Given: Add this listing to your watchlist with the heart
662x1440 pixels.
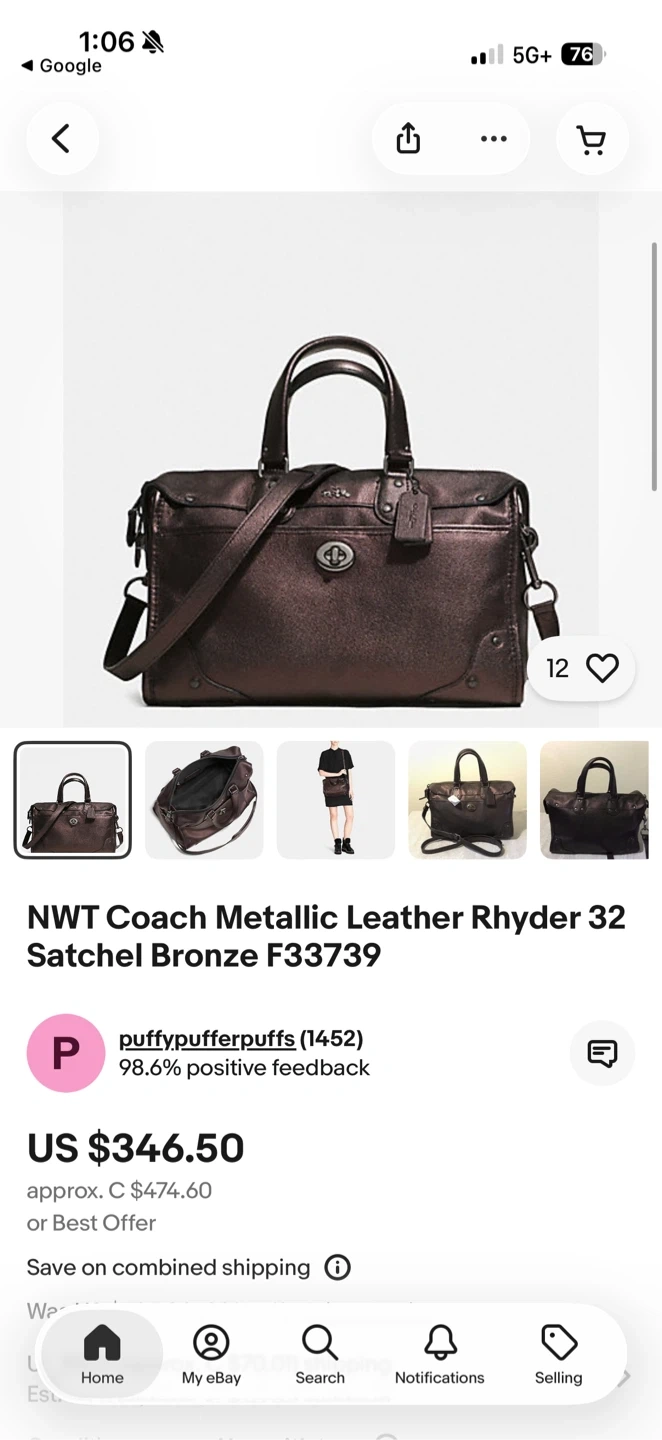Looking at the screenshot, I should coord(602,668).
